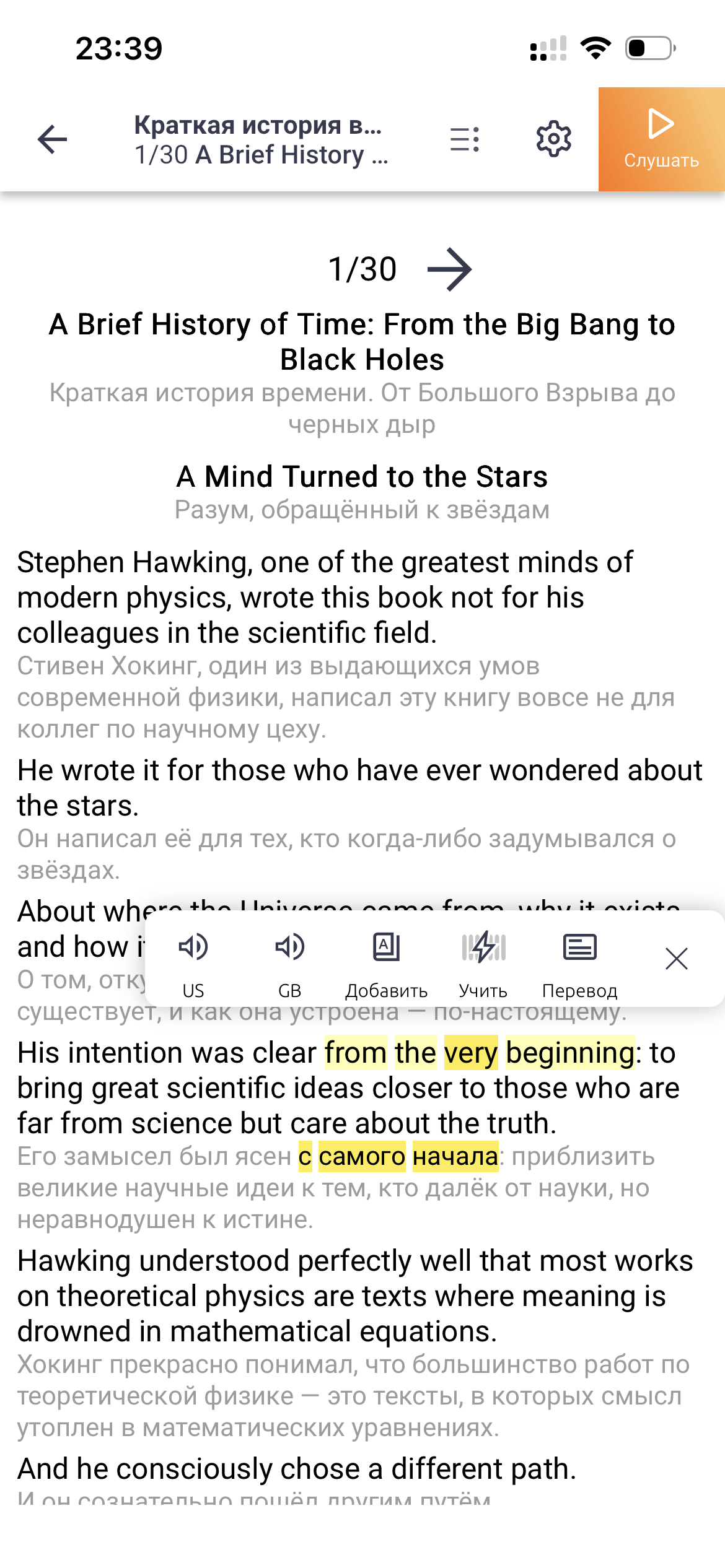Go back with the arrow icon

pyautogui.click(x=53, y=139)
